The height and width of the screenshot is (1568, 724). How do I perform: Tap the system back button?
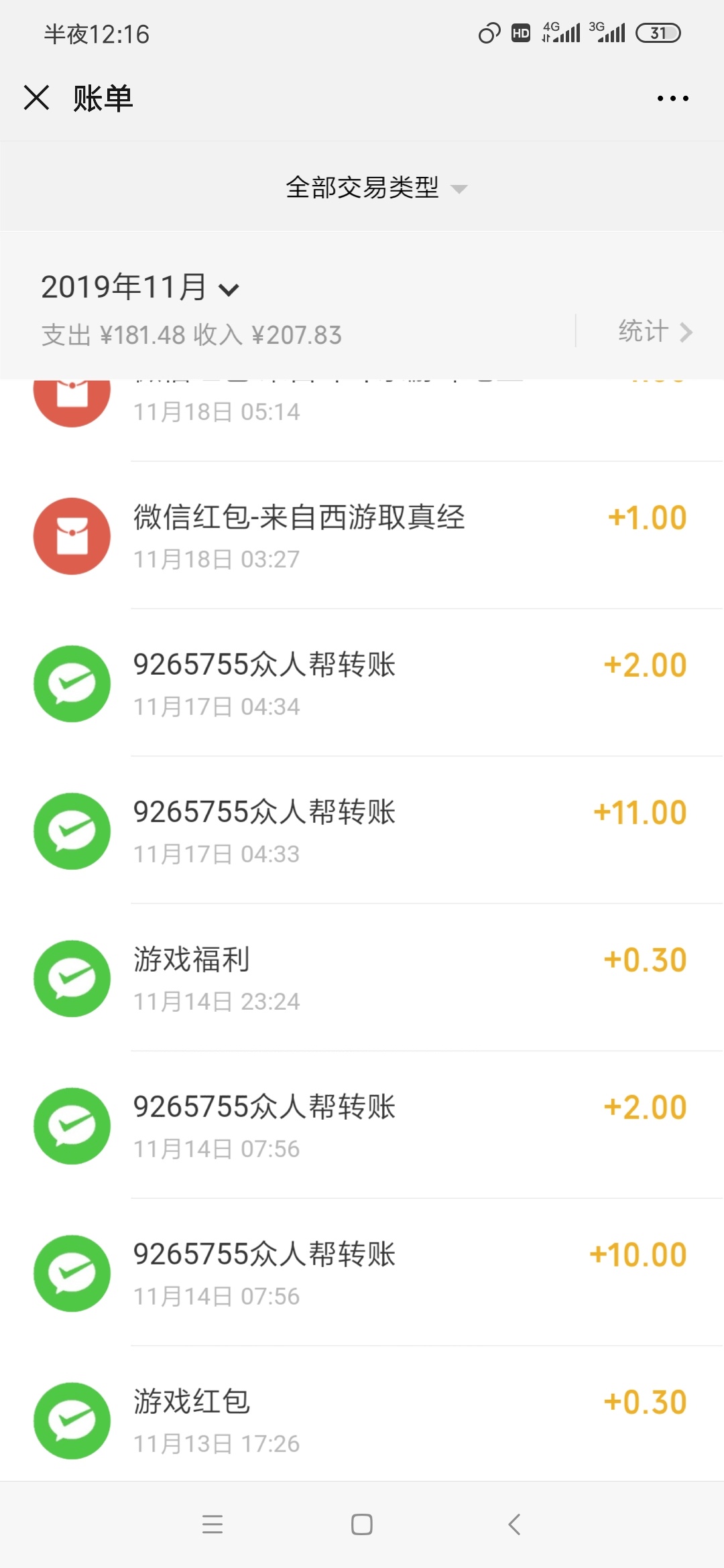[514, 1524]
